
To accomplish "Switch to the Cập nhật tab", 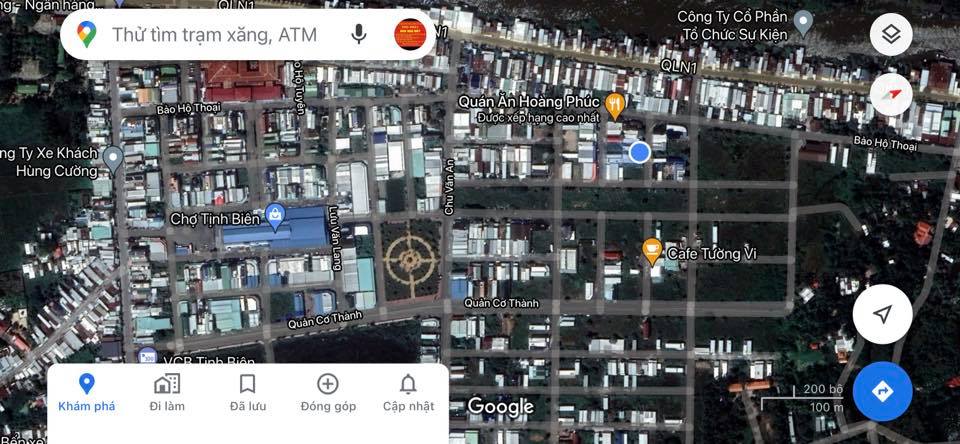I will [x=408, y=392].
